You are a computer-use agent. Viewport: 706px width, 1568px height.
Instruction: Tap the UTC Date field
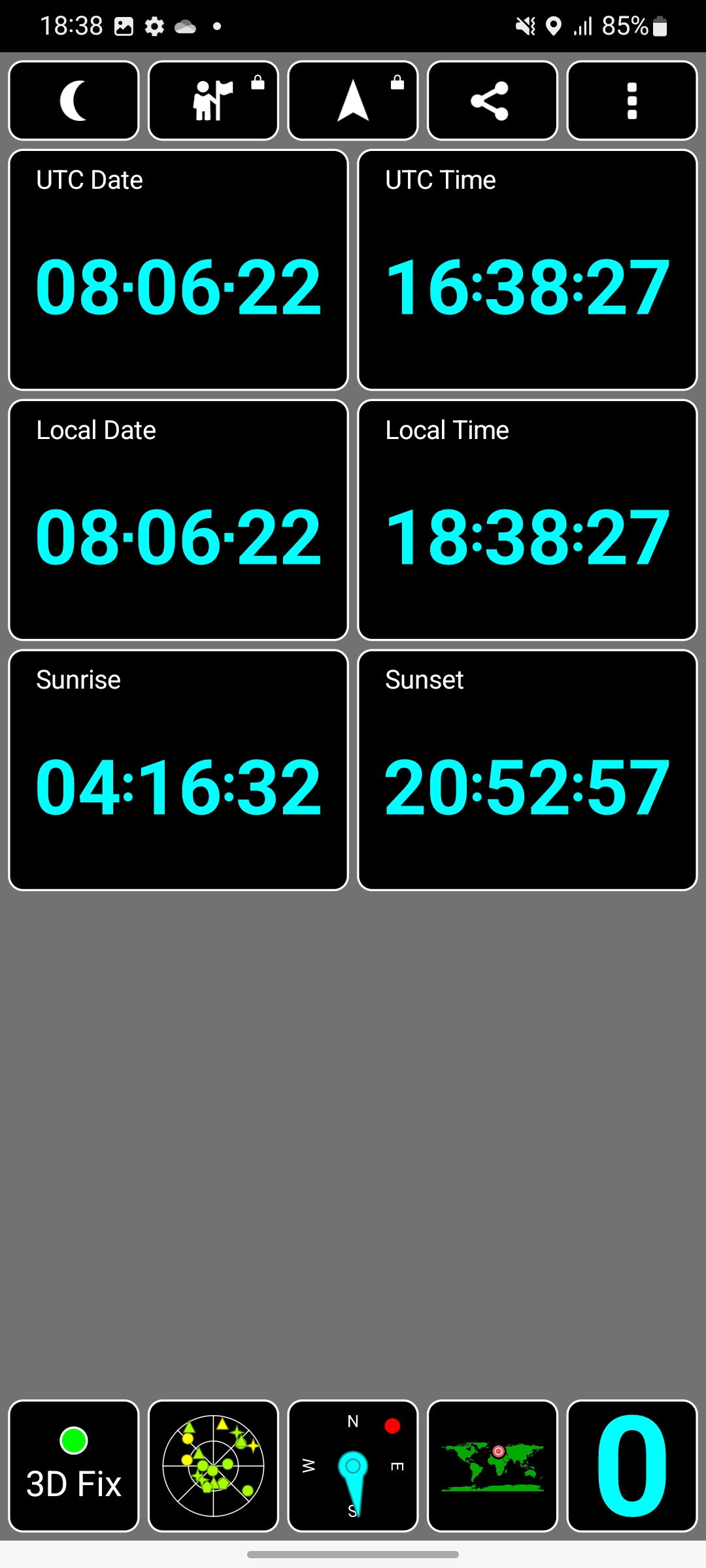[178, 270]
